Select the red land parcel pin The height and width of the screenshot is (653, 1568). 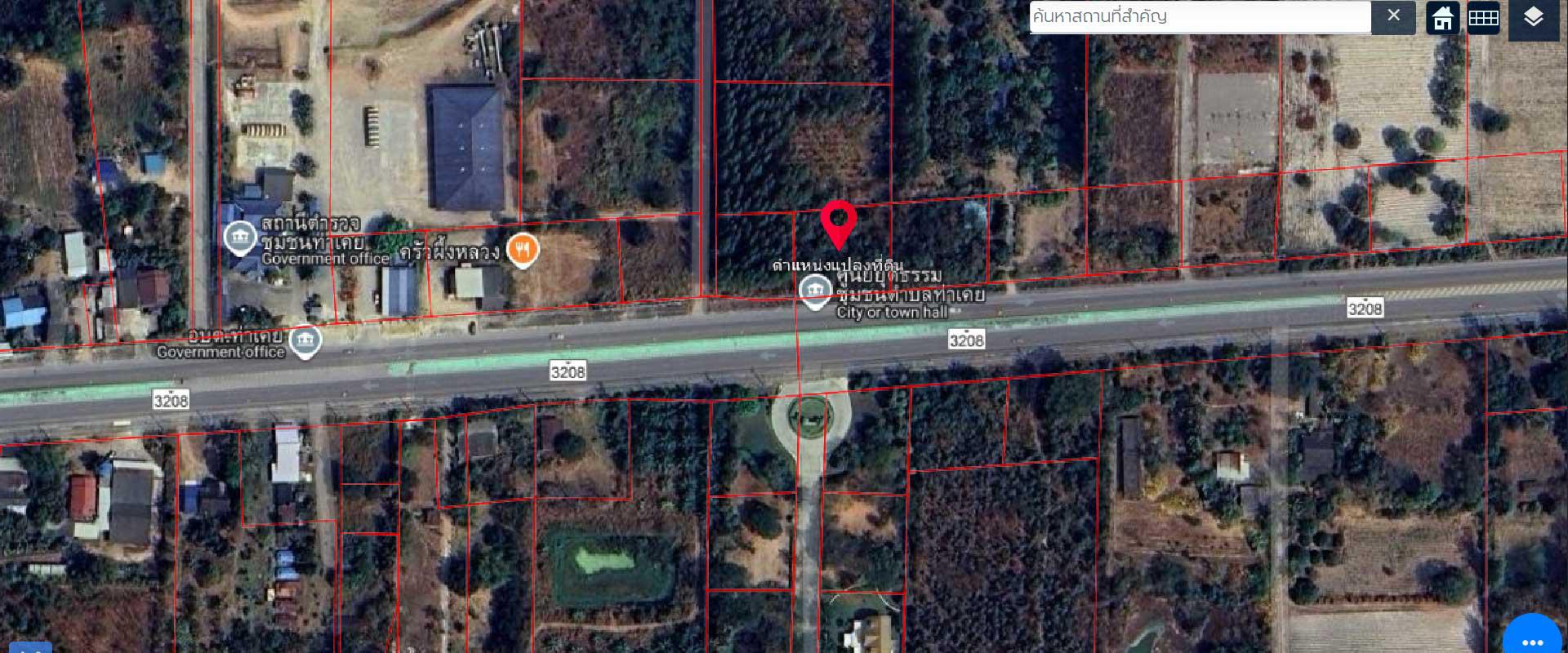(x=838, y=222)
